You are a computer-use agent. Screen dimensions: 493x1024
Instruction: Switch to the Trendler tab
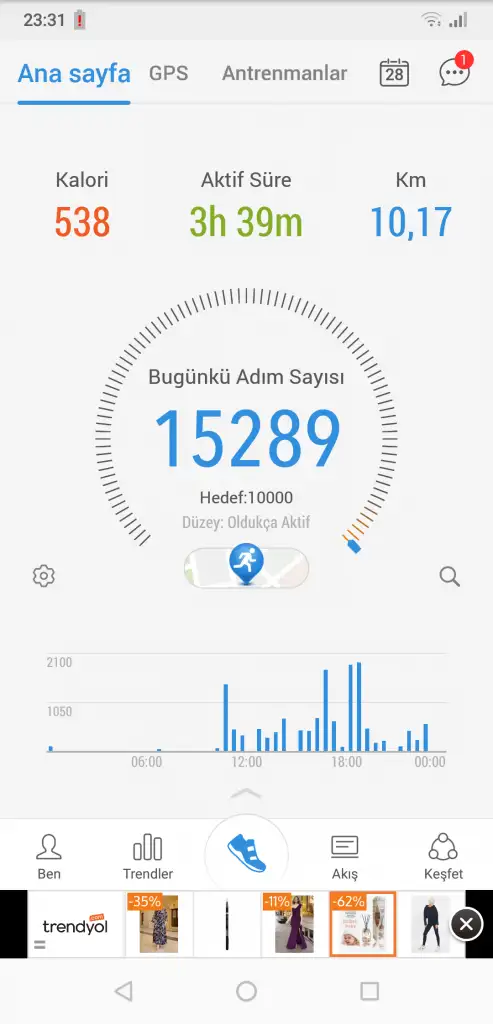[148, 856]
